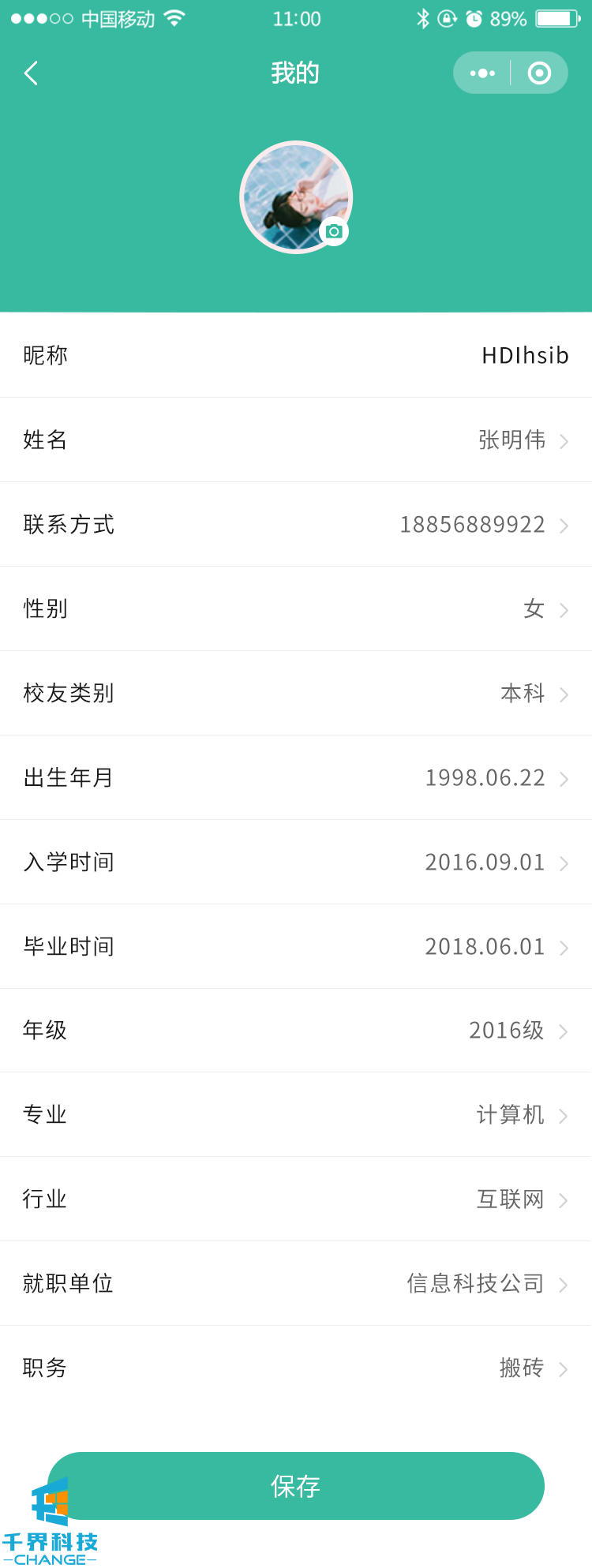Pick the 出生年月 date
The image size is (592, 1568).
[296, 777]
